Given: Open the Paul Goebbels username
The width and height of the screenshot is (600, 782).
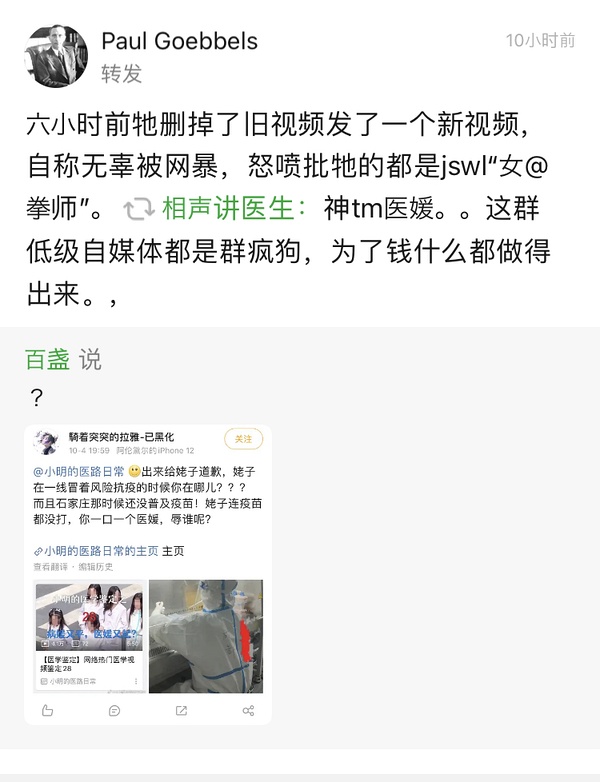Looking at the screenshot, I should click(179, 41).
